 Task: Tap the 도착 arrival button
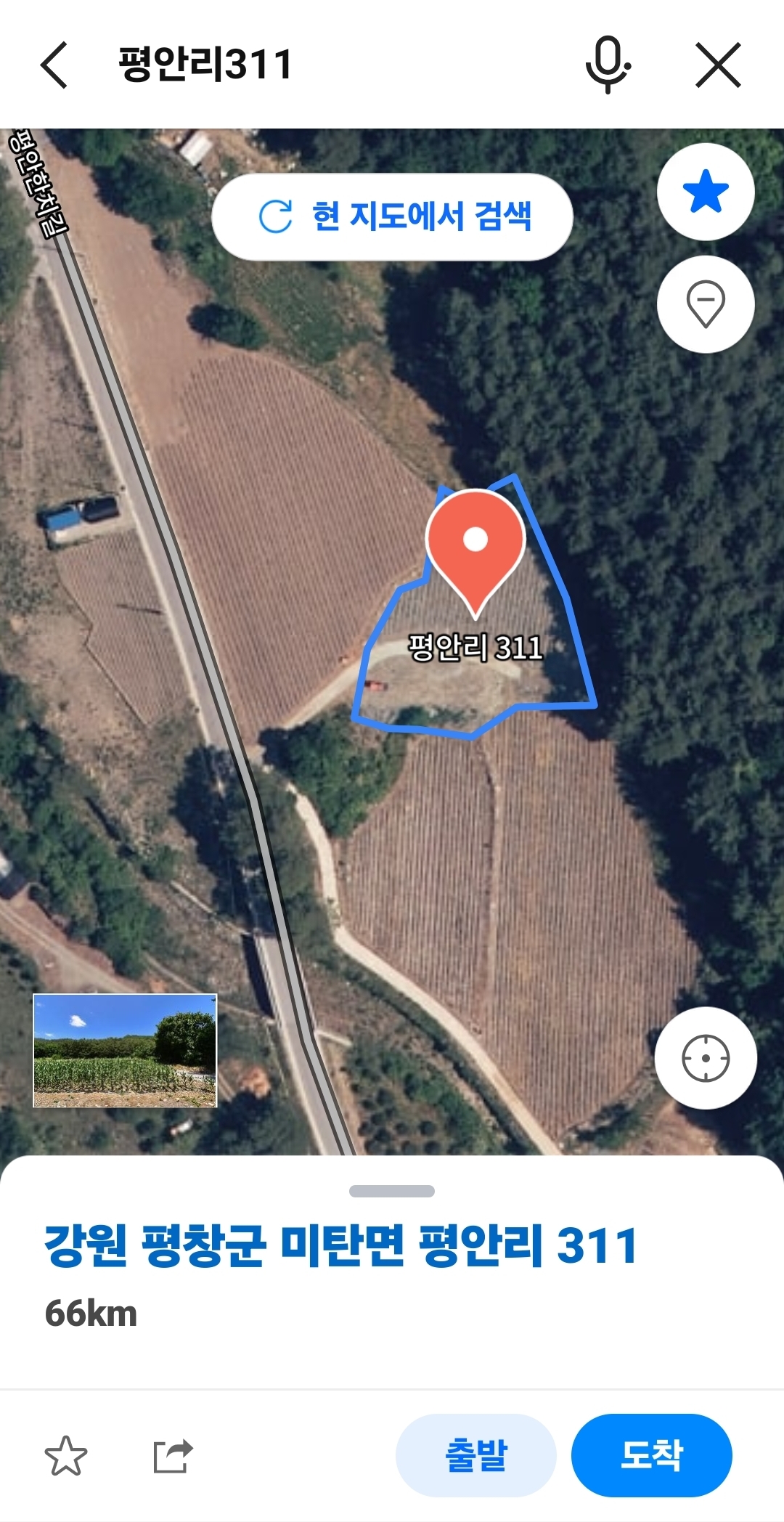(651, 1455)
